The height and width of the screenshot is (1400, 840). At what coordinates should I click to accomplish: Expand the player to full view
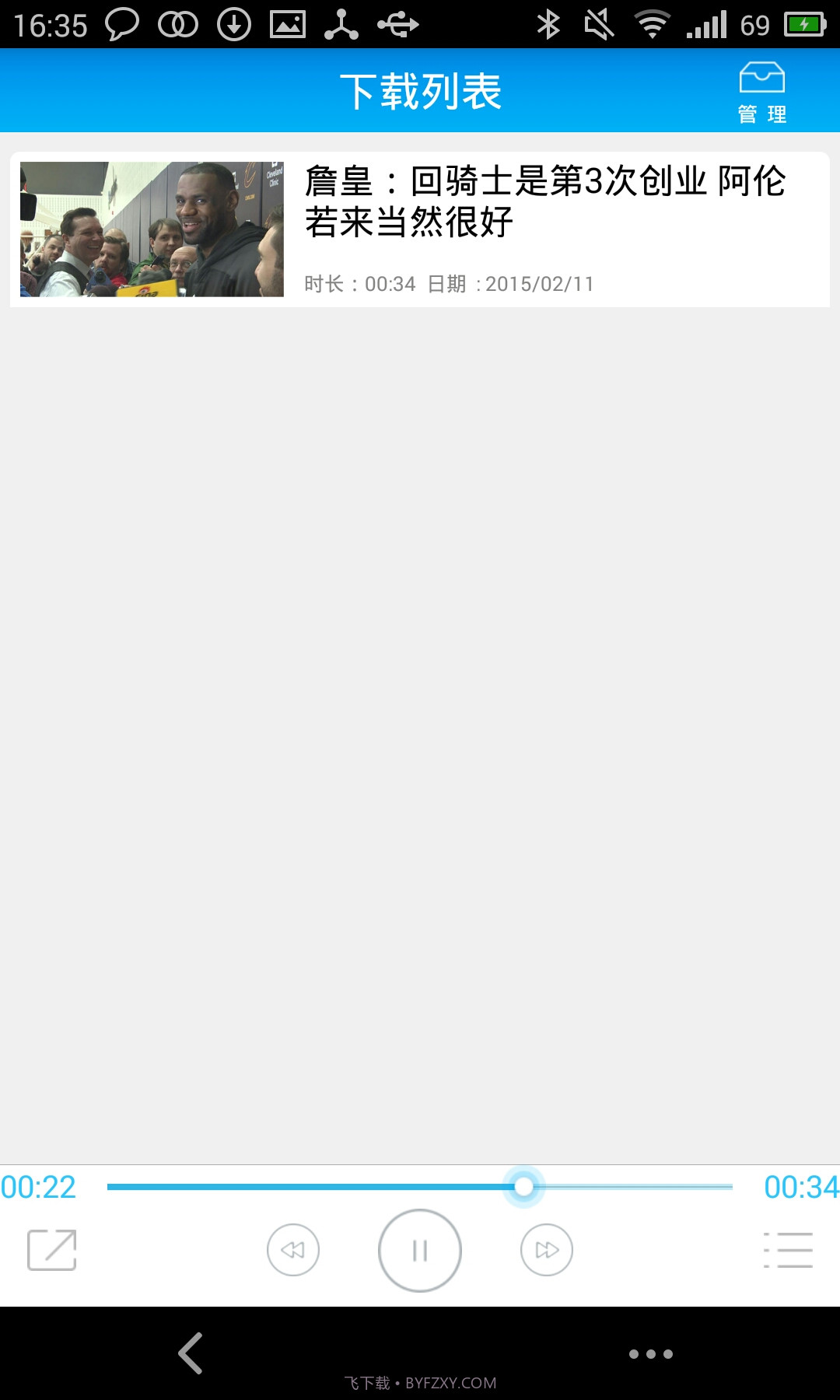(52, 1250)
